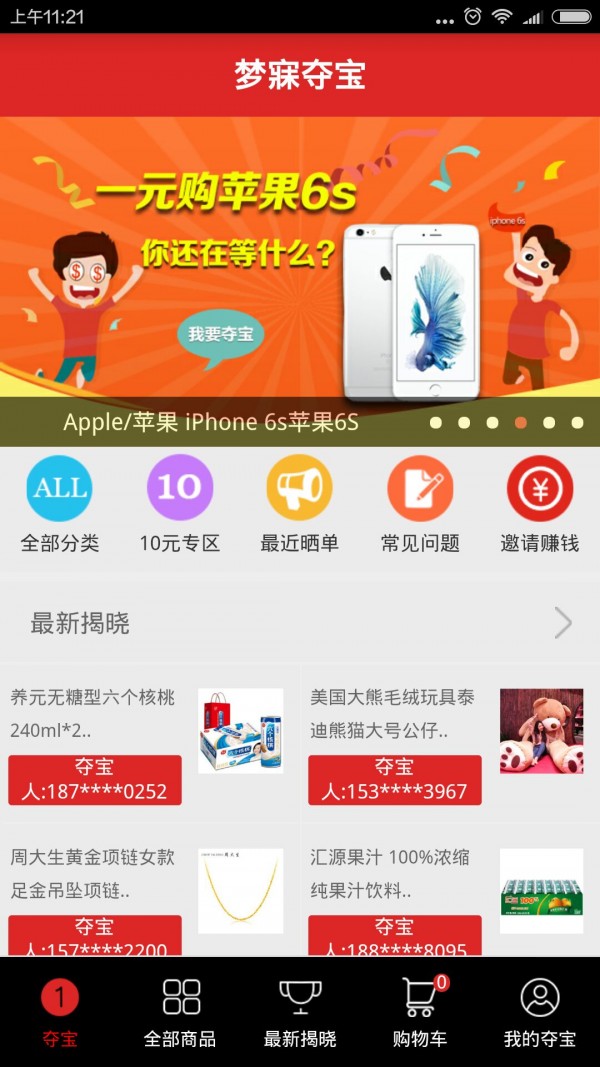This screenshot has width=600, height=1067.
Task: Switch to the 我的夺宝 tab
Action: tap(540, 1012)
